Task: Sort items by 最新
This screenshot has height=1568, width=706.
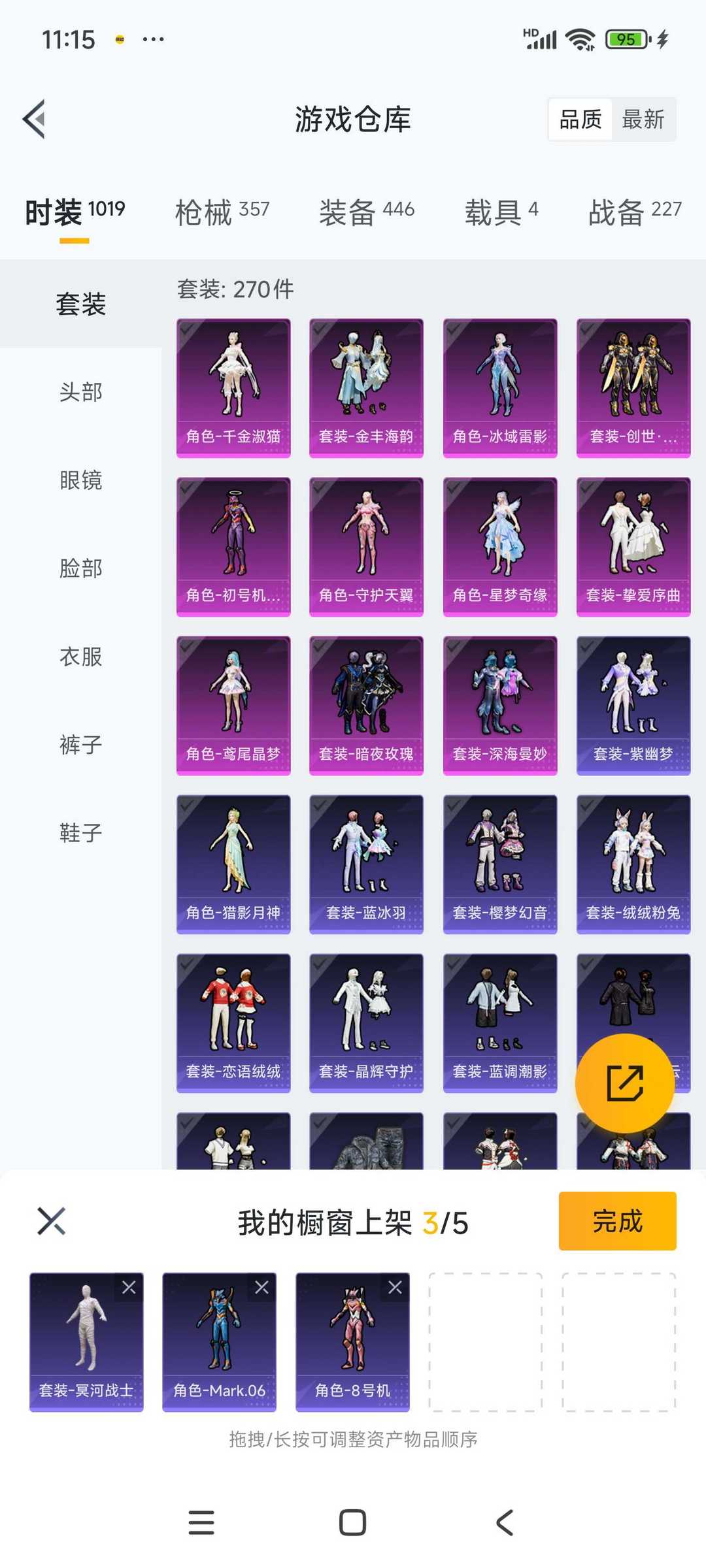Action: pos(643,120)
